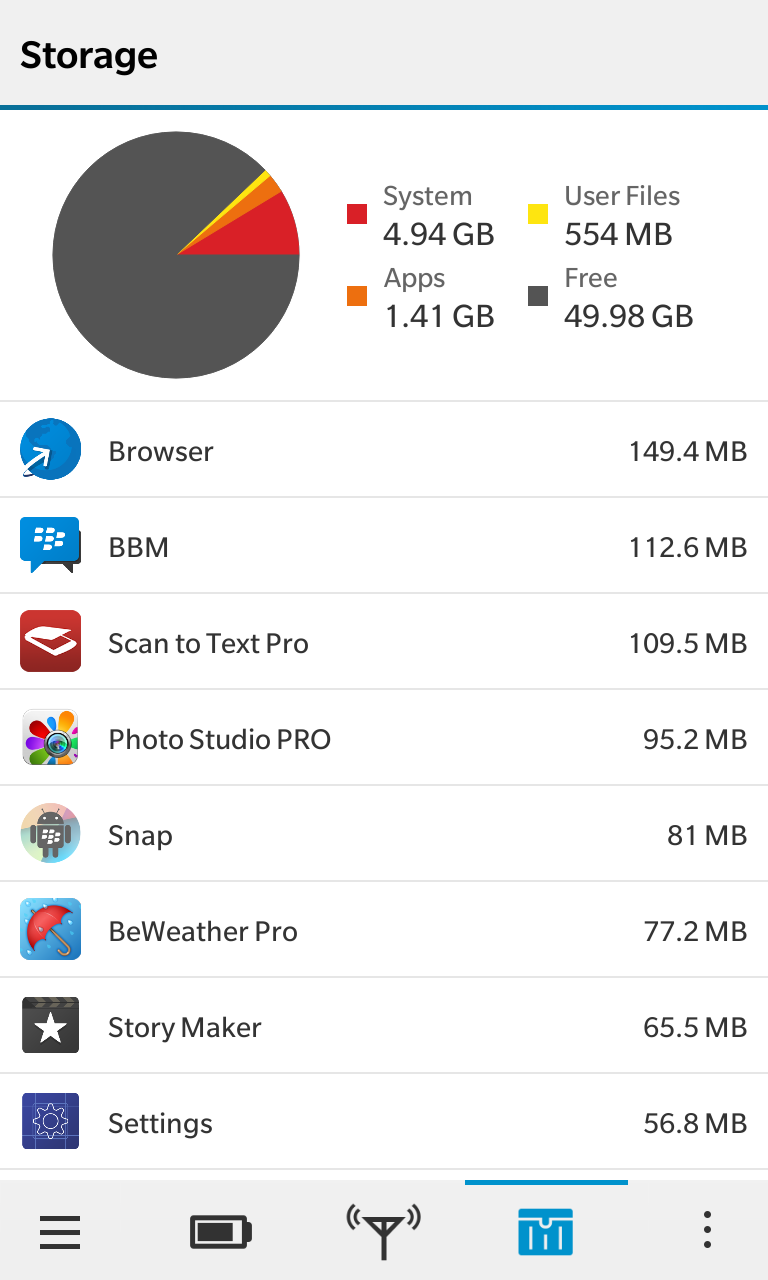Select the Settings app row
This screenshot has width=768, height=1280.
pos(384,1122)
